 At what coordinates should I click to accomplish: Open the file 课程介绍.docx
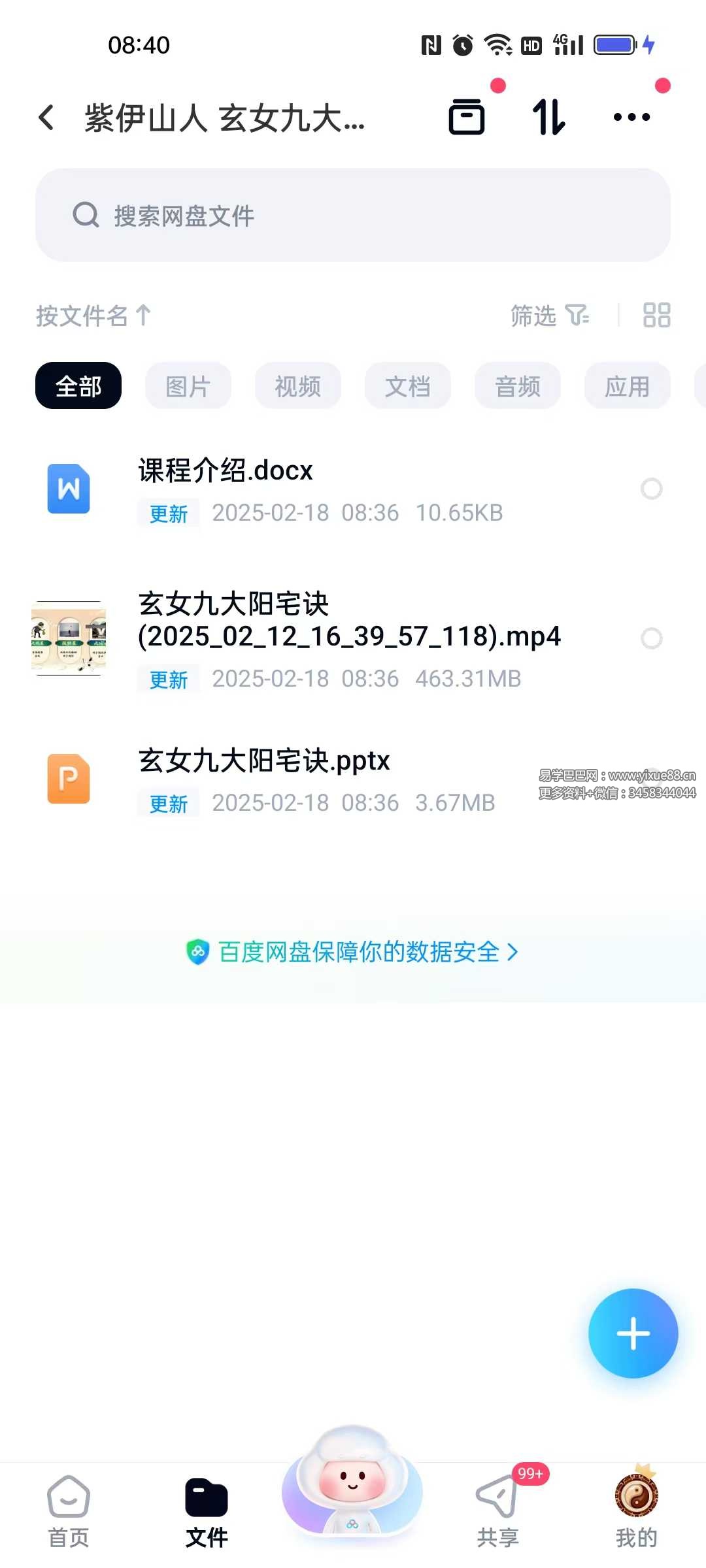[x=226, y=471]
